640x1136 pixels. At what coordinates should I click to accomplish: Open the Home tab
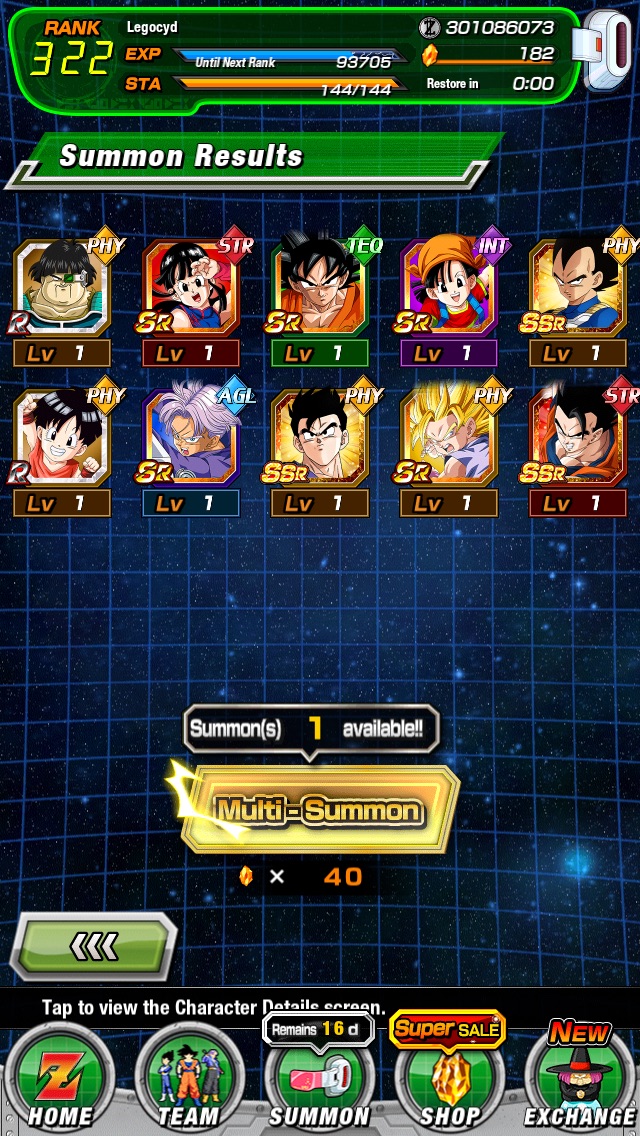point(60,1078)
